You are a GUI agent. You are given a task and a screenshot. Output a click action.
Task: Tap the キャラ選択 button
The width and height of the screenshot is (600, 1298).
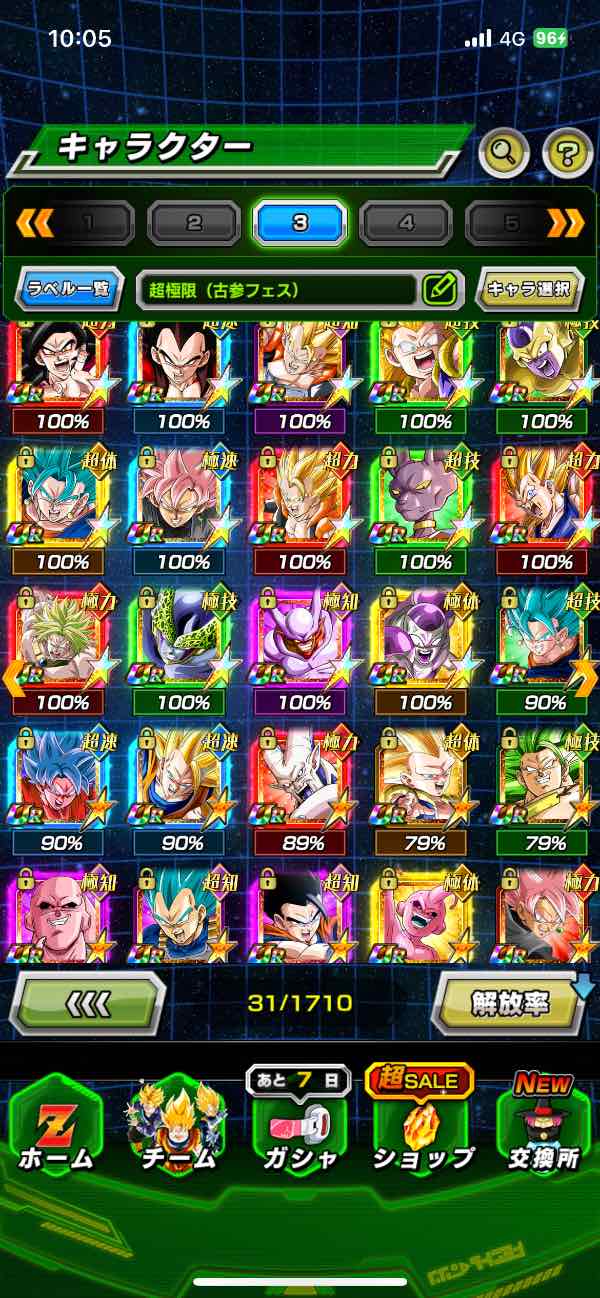[528, 290]
